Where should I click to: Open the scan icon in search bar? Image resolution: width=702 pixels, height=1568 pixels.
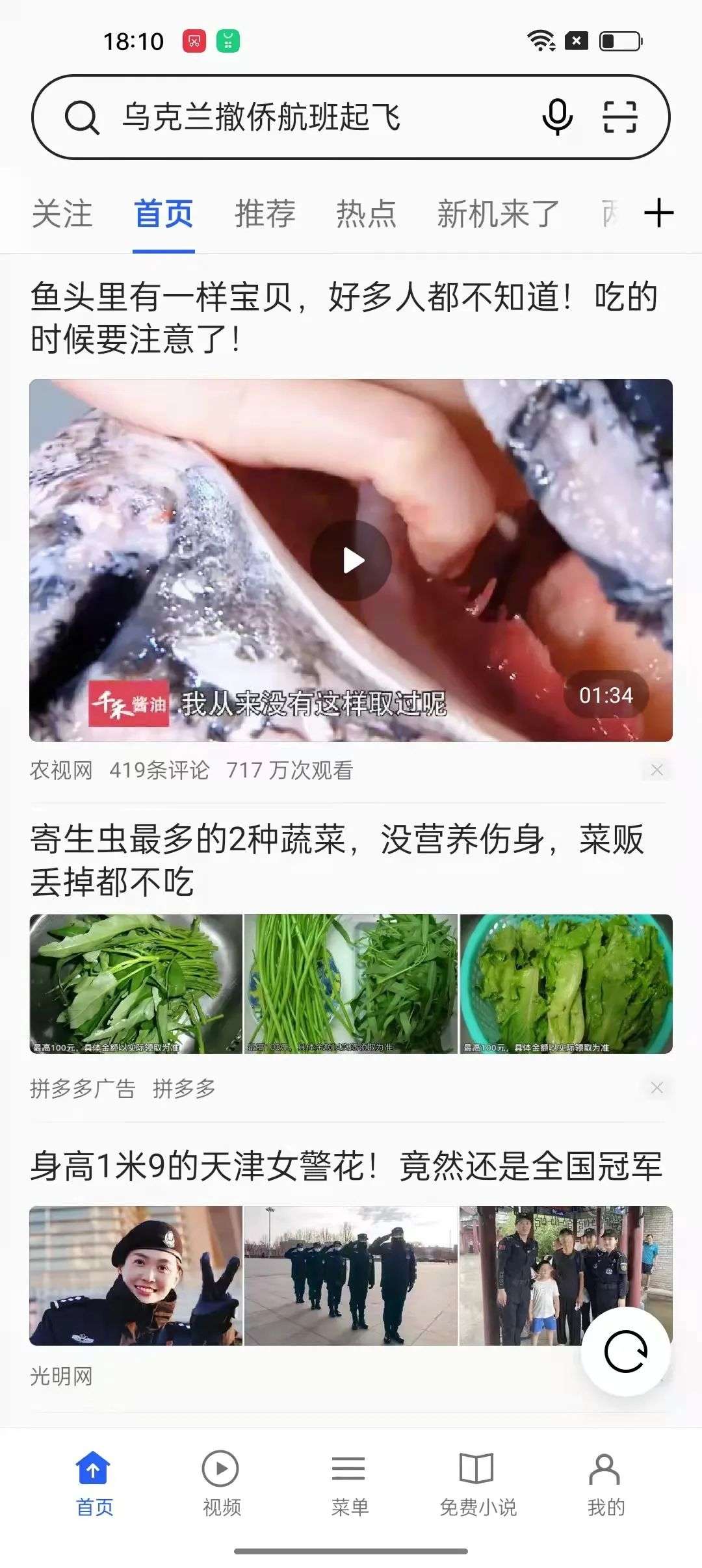point(619,117)
